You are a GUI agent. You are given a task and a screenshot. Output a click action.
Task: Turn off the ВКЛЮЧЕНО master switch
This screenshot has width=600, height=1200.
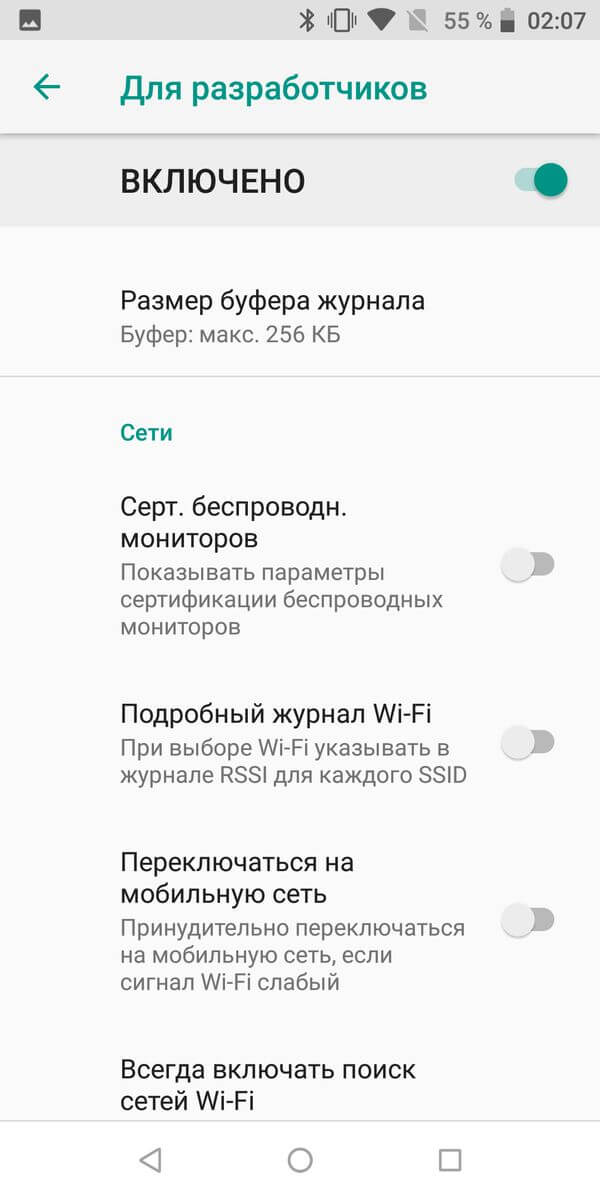540,181
